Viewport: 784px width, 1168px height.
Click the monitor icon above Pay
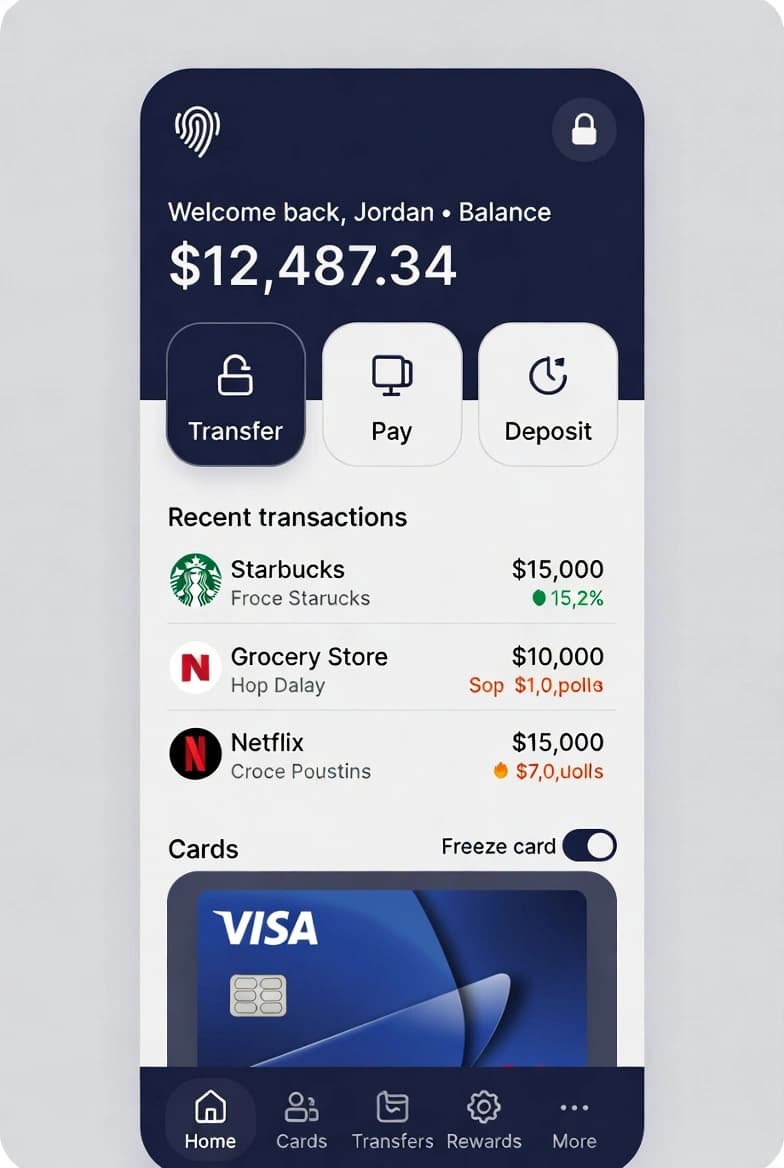tap(392, 374)
